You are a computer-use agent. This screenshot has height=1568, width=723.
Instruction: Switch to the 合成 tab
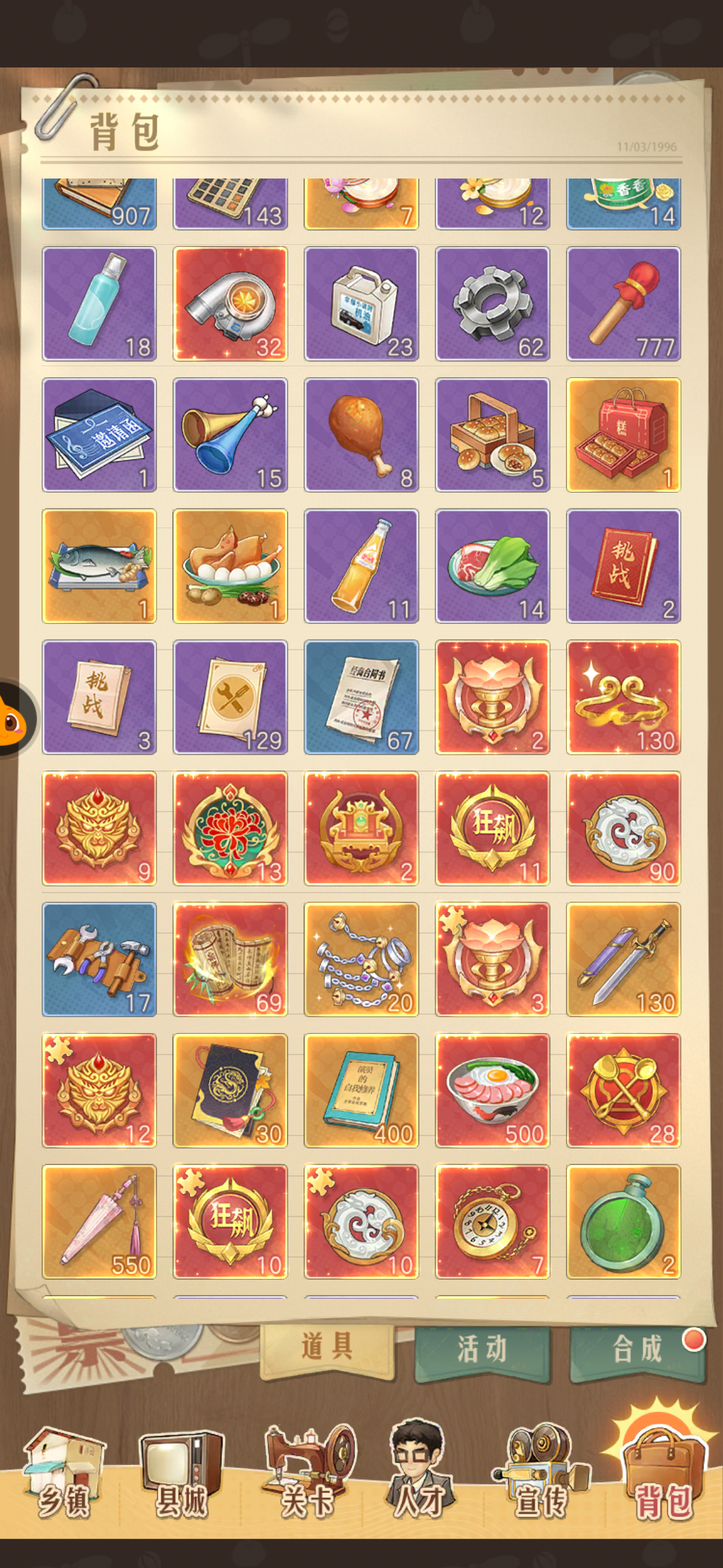tap(637, 1350)
